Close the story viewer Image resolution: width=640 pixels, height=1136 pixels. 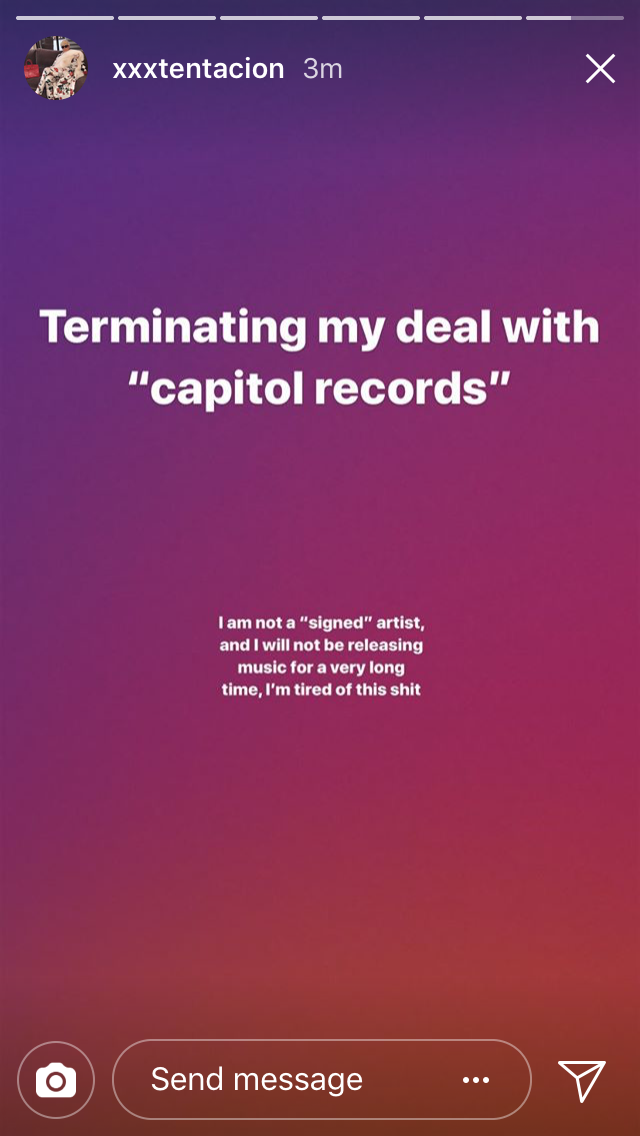[x=600, y=69]
